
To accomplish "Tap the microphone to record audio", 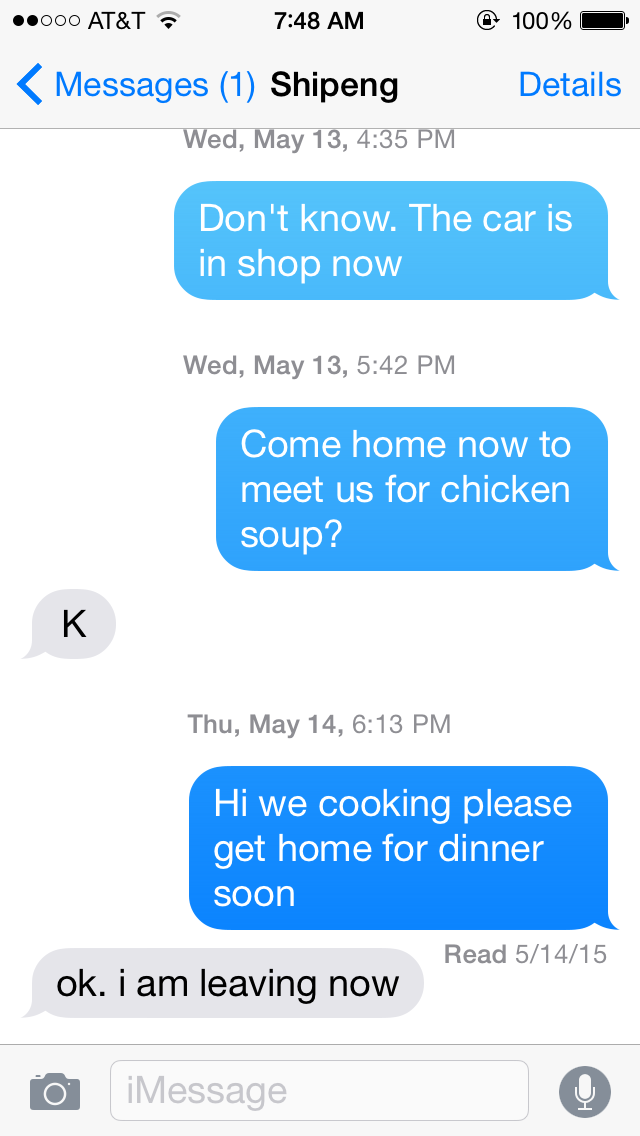I will point(585,1090).
